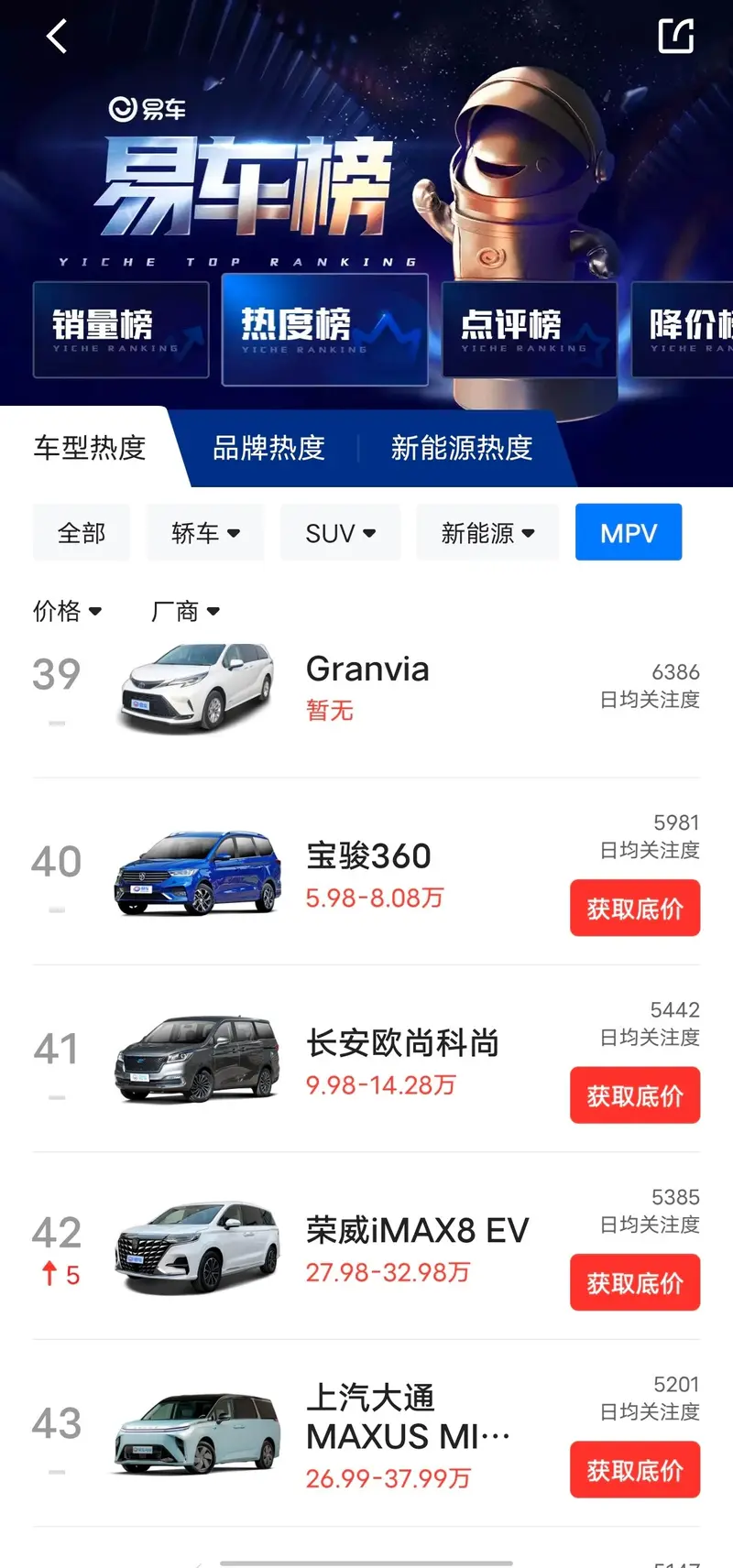This screenshot has width=733, height=1568.
Task: Switch to 品牌热度 tab
Action: [268, 448]
